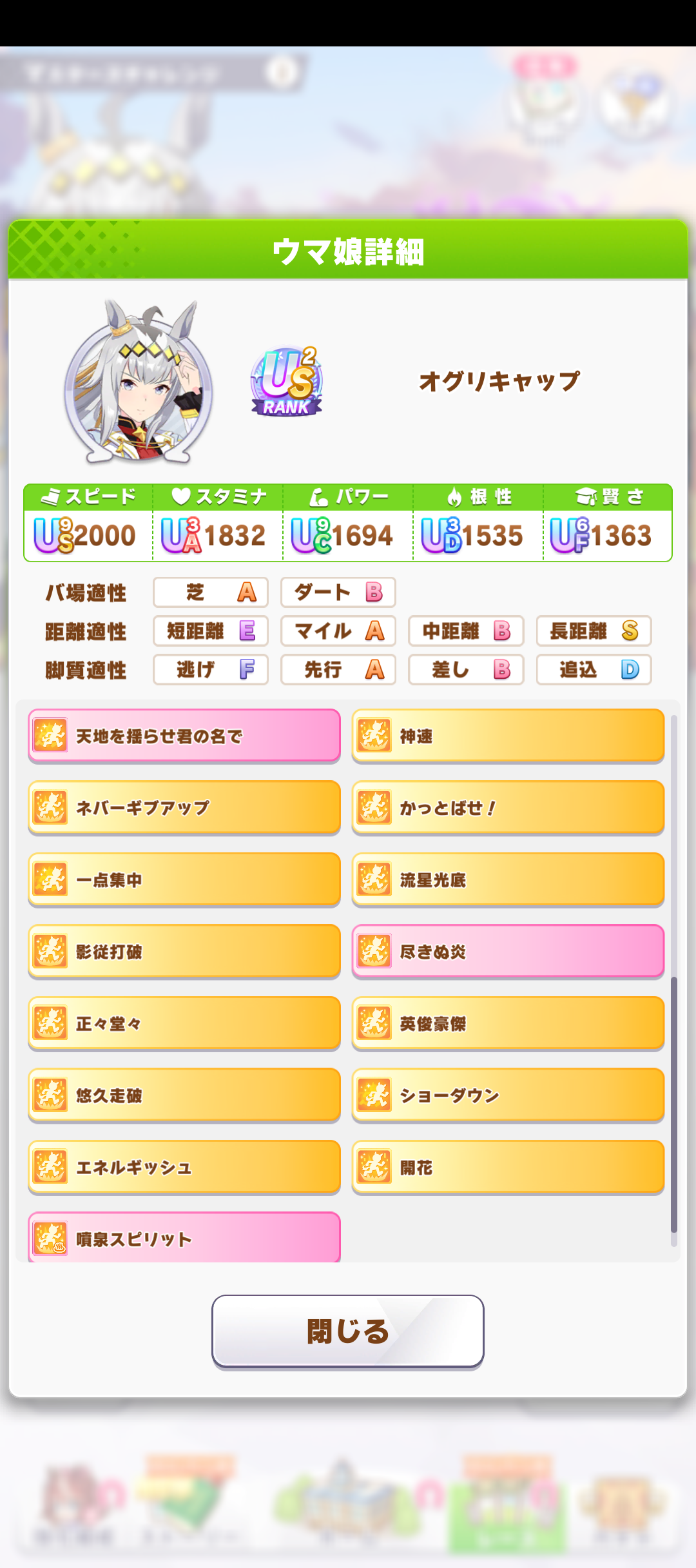
Task: Select the ネバーギブアップ skill
Action: pyautogui.click(x=184, y=807)
